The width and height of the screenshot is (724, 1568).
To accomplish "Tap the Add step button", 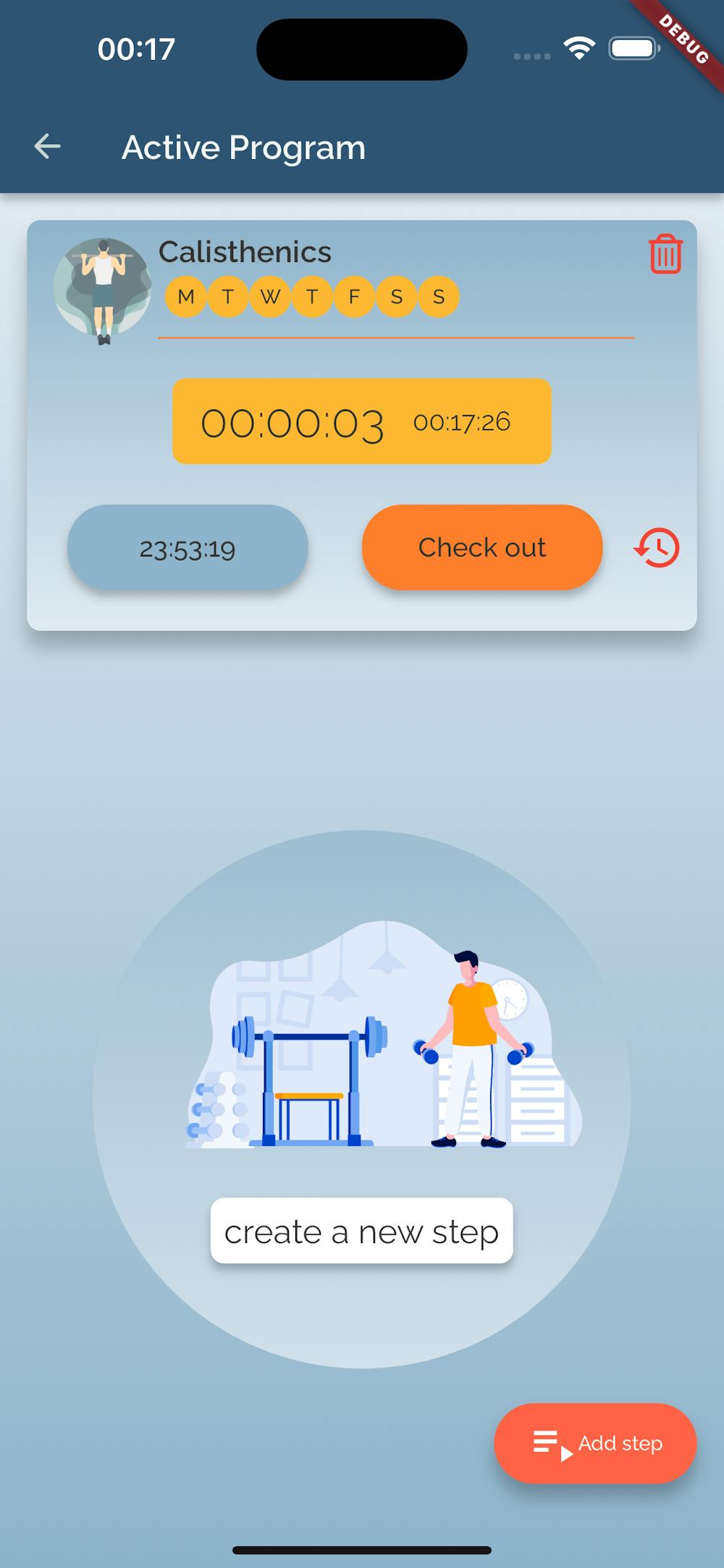I will click(595, 1443).
